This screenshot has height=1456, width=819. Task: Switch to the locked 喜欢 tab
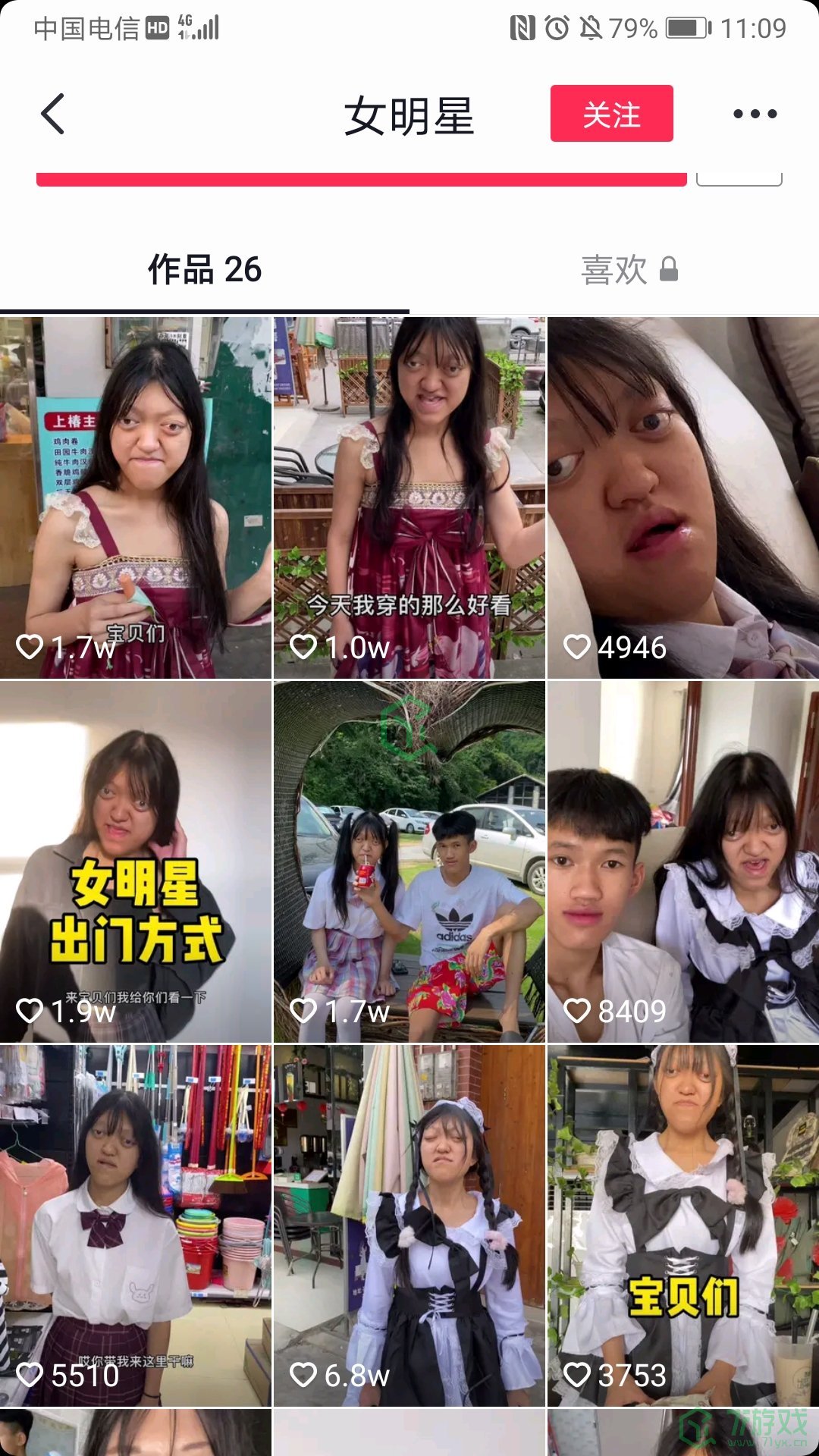point(628,270)
